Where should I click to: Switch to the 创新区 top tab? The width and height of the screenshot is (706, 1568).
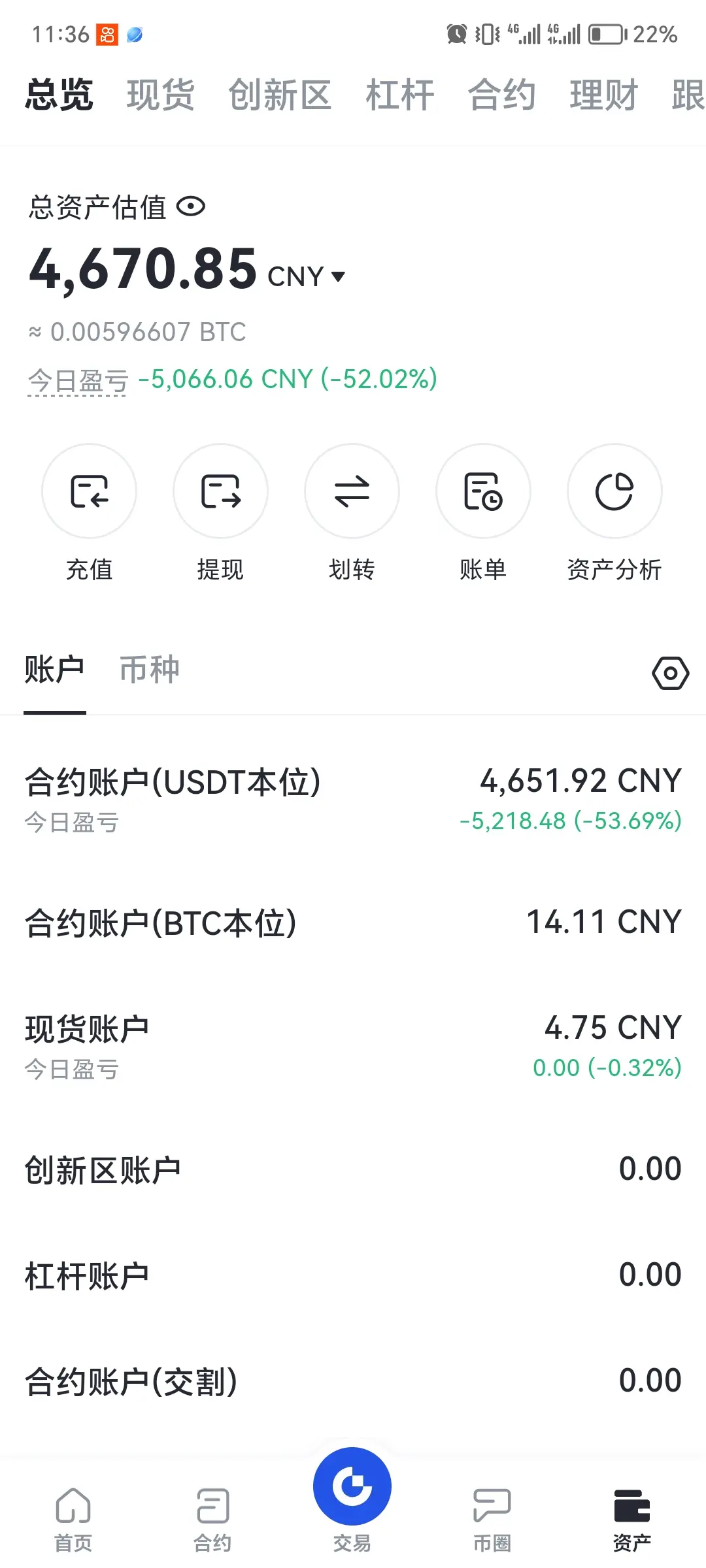click(x=280, y=95)
